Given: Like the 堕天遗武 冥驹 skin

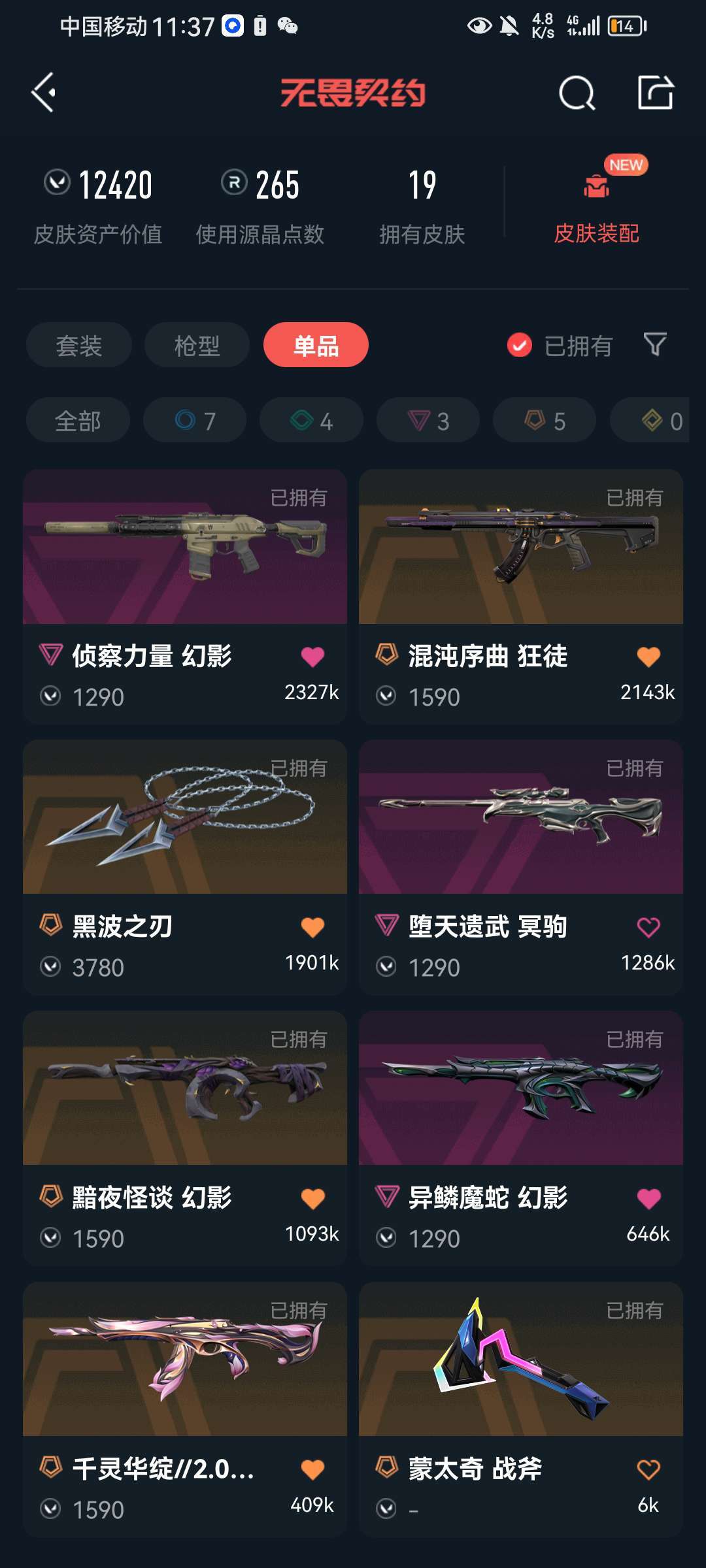Looking at the screenshot, I should pos(648,927).
